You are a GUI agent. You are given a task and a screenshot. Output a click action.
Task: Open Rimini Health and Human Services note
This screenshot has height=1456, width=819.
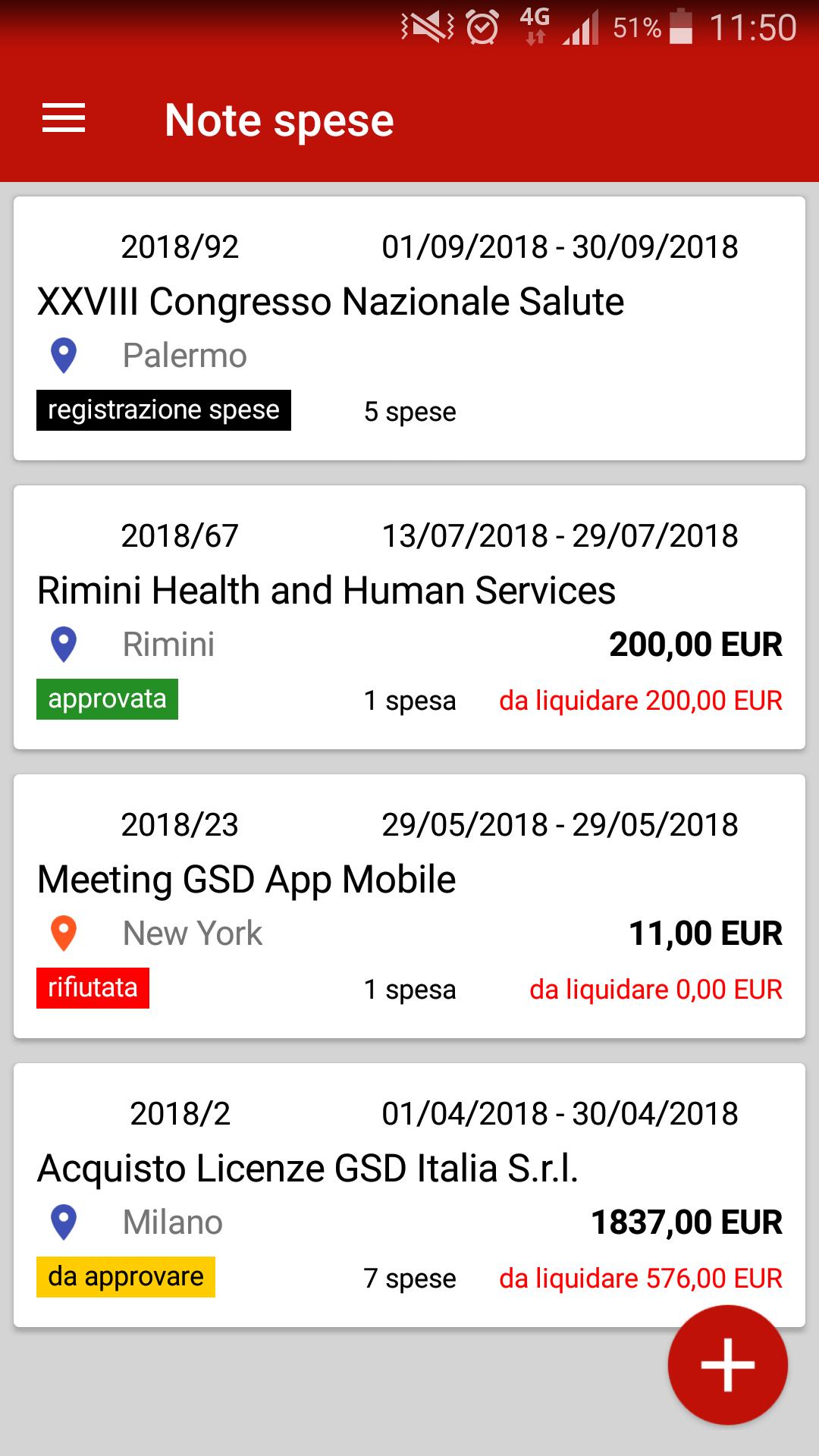(409, 617)
